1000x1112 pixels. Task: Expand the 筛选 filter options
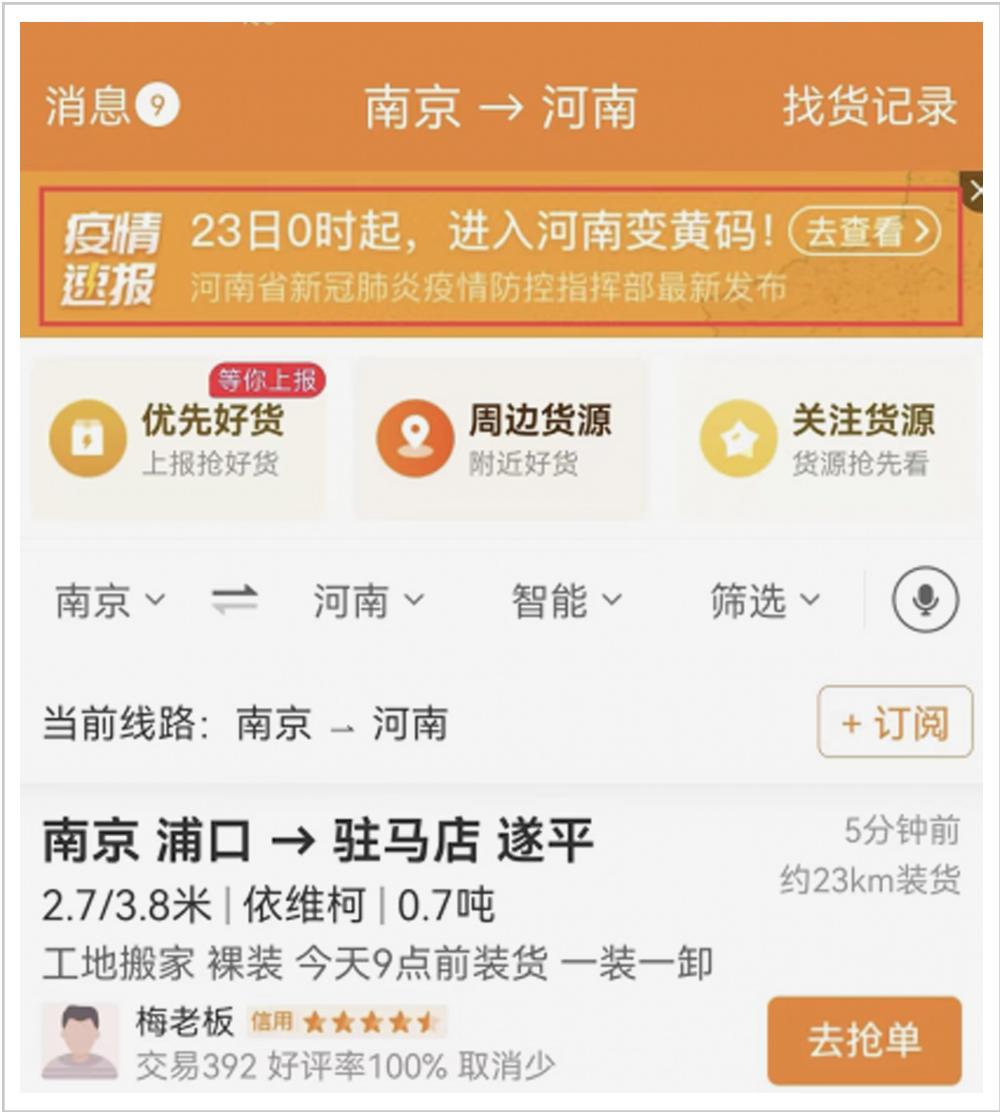tap(763, 598)
